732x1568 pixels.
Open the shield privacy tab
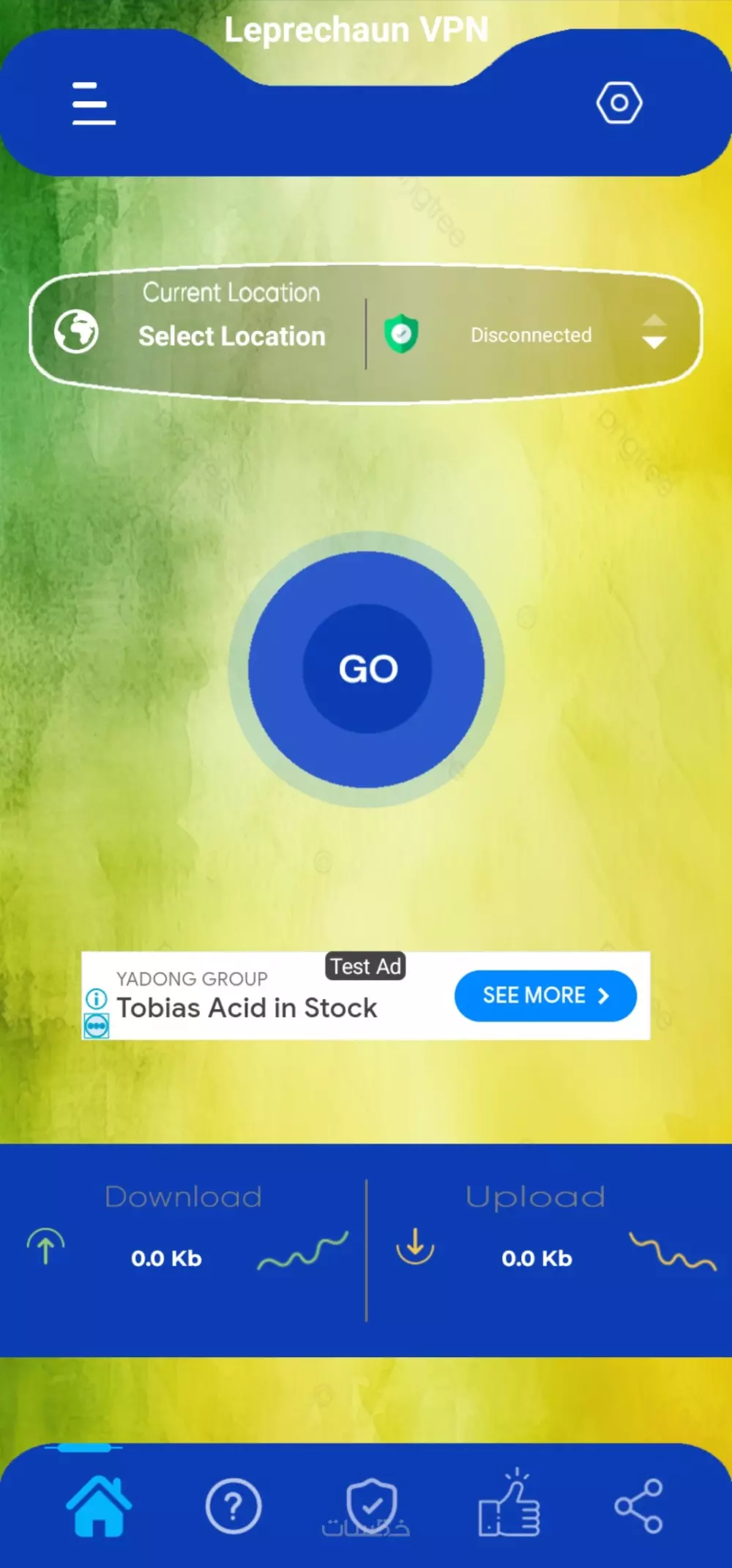(x=371, y=1506)
